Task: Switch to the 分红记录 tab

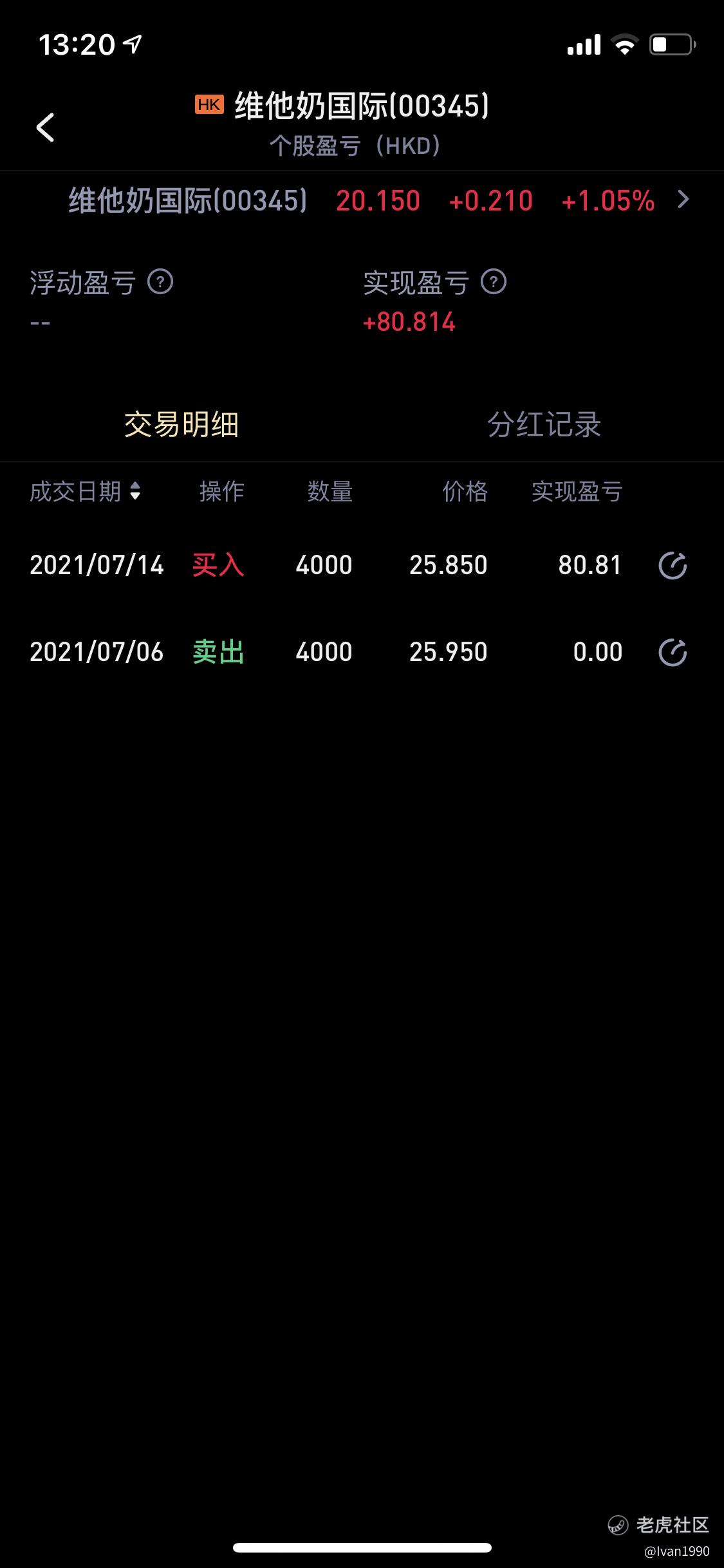Action: point(544,425)
